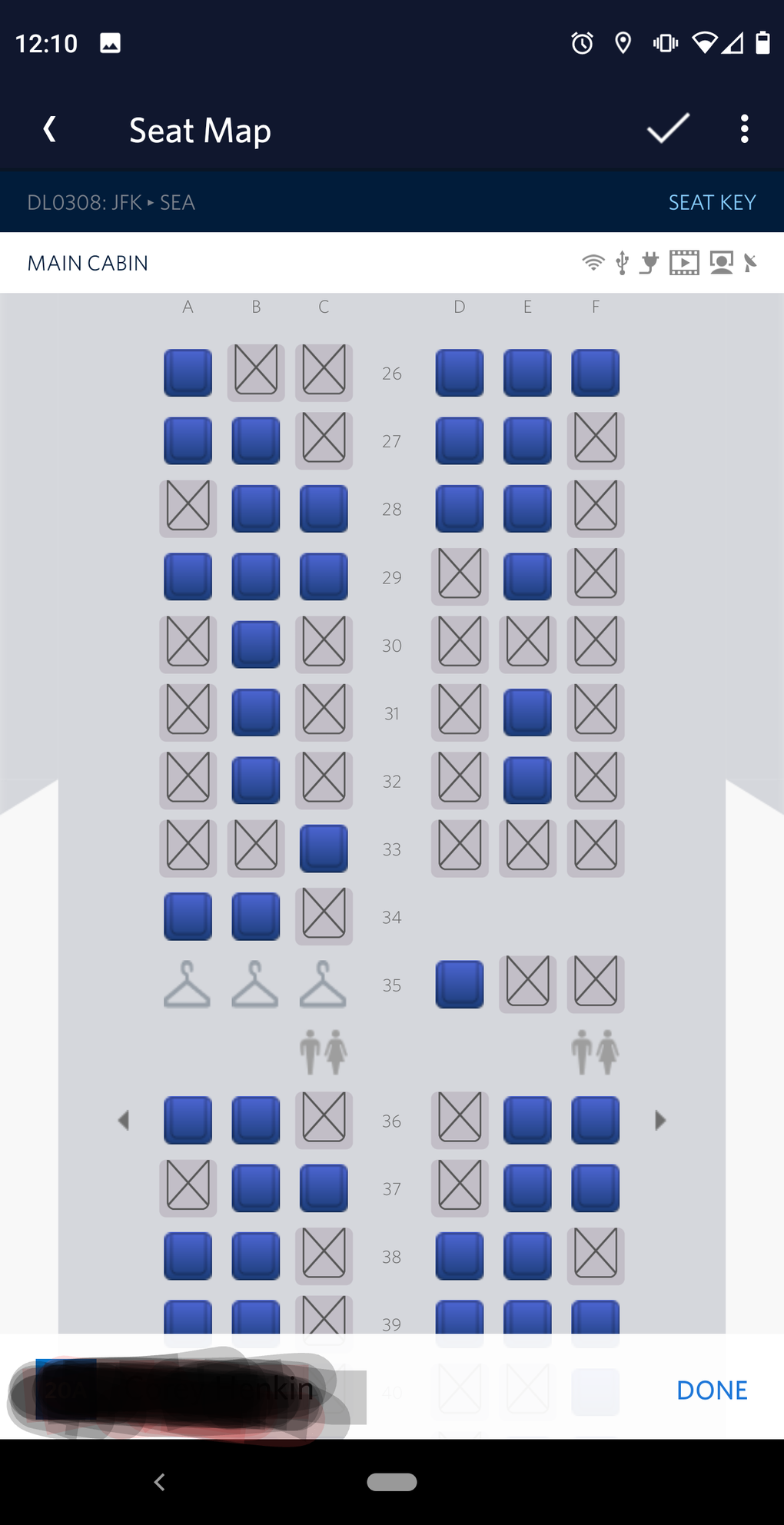Pick seat 31E
The height and width of the screenshot is (1525, 784).
[527, 713]
